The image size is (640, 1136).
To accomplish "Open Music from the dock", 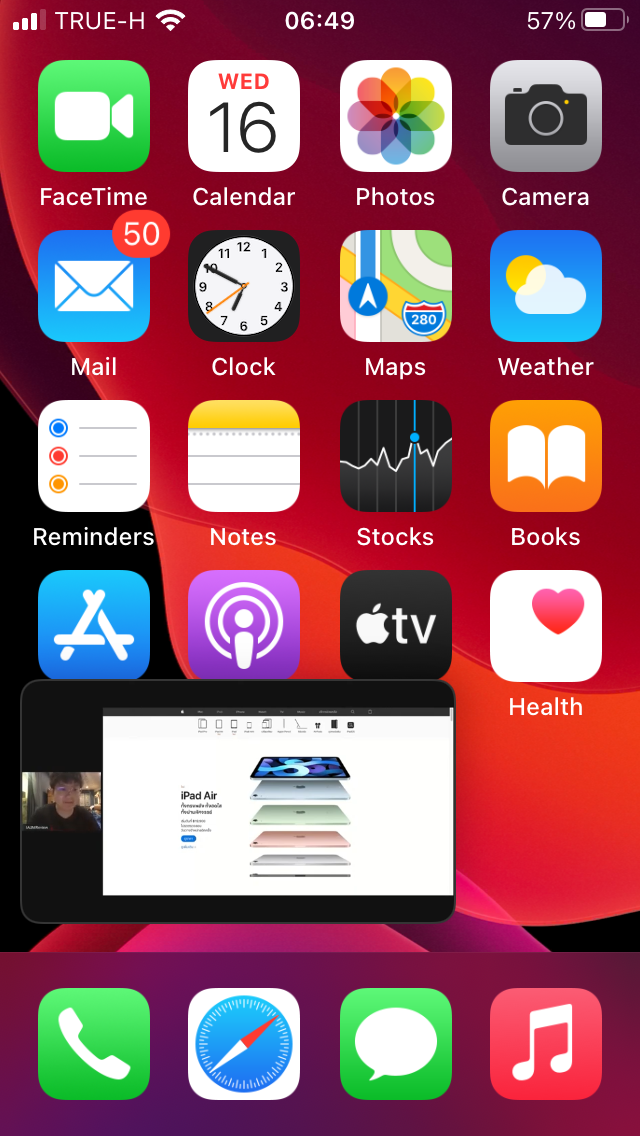I will pyautogui.click(x=545, y=1044).
